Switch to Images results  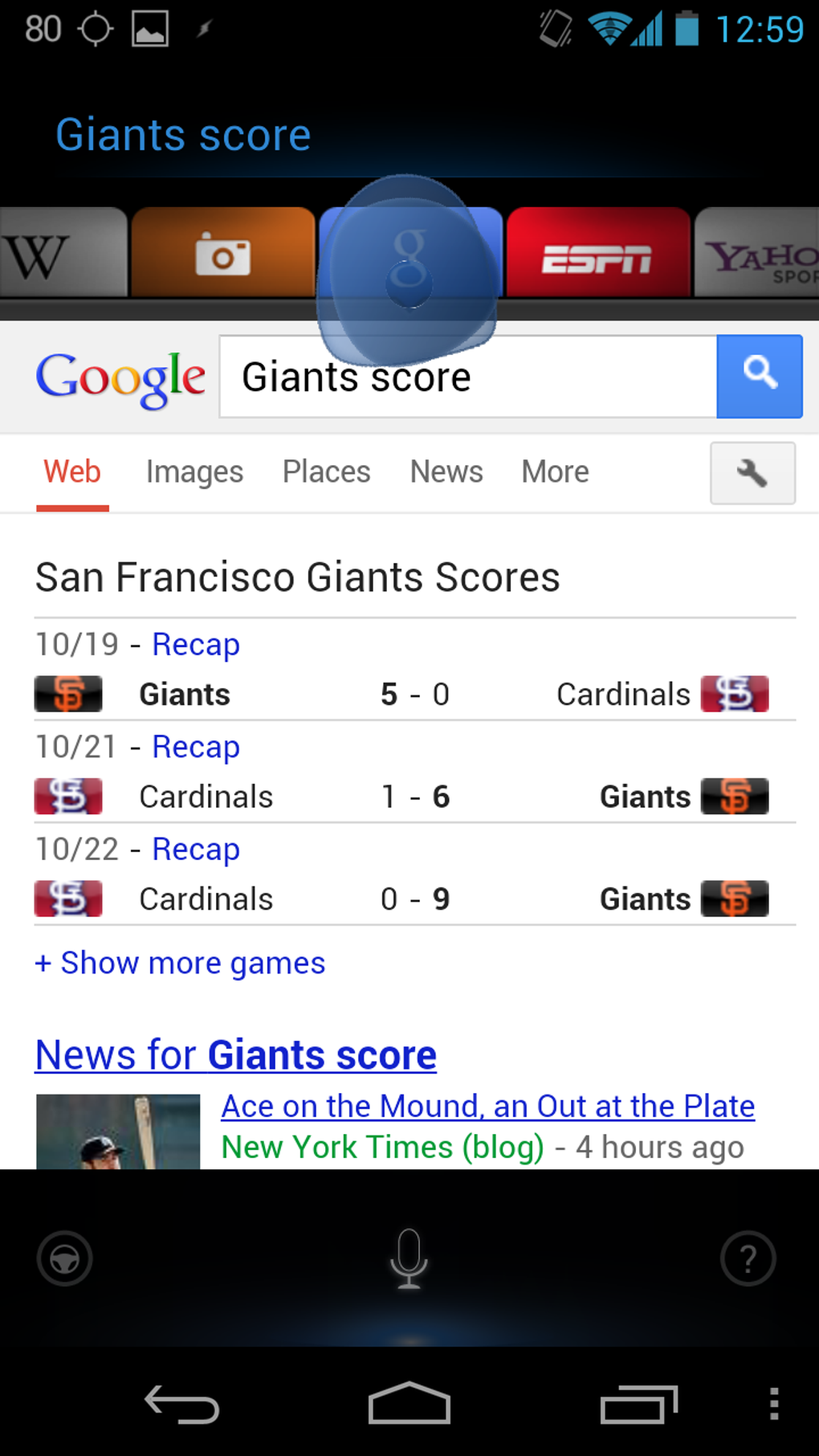[194, 472]
